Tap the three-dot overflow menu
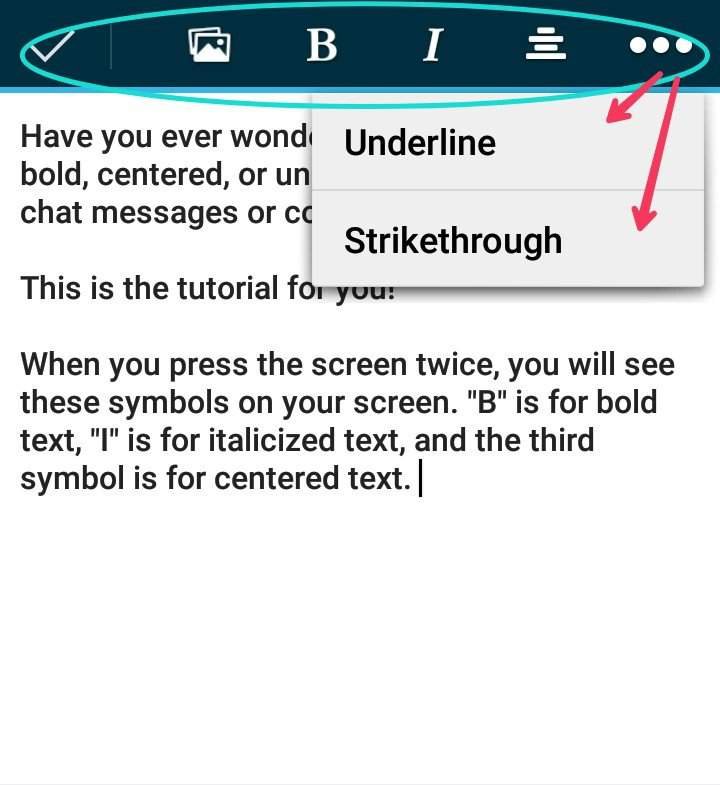 point(661,45)
